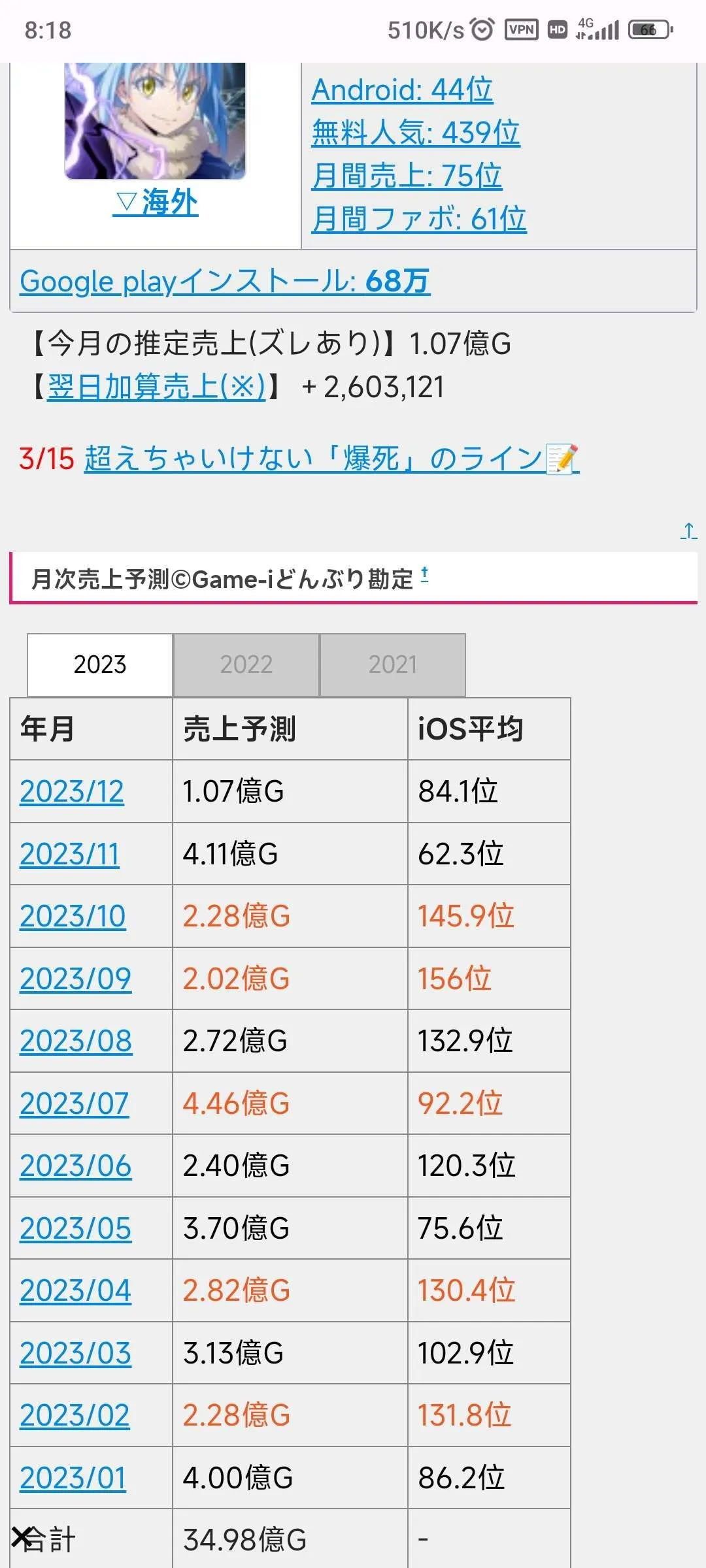Open the 月間売上: 75位 link
Image resolution: width=706 pixels, height=1568 pixels.
click(x=407, y=176)
